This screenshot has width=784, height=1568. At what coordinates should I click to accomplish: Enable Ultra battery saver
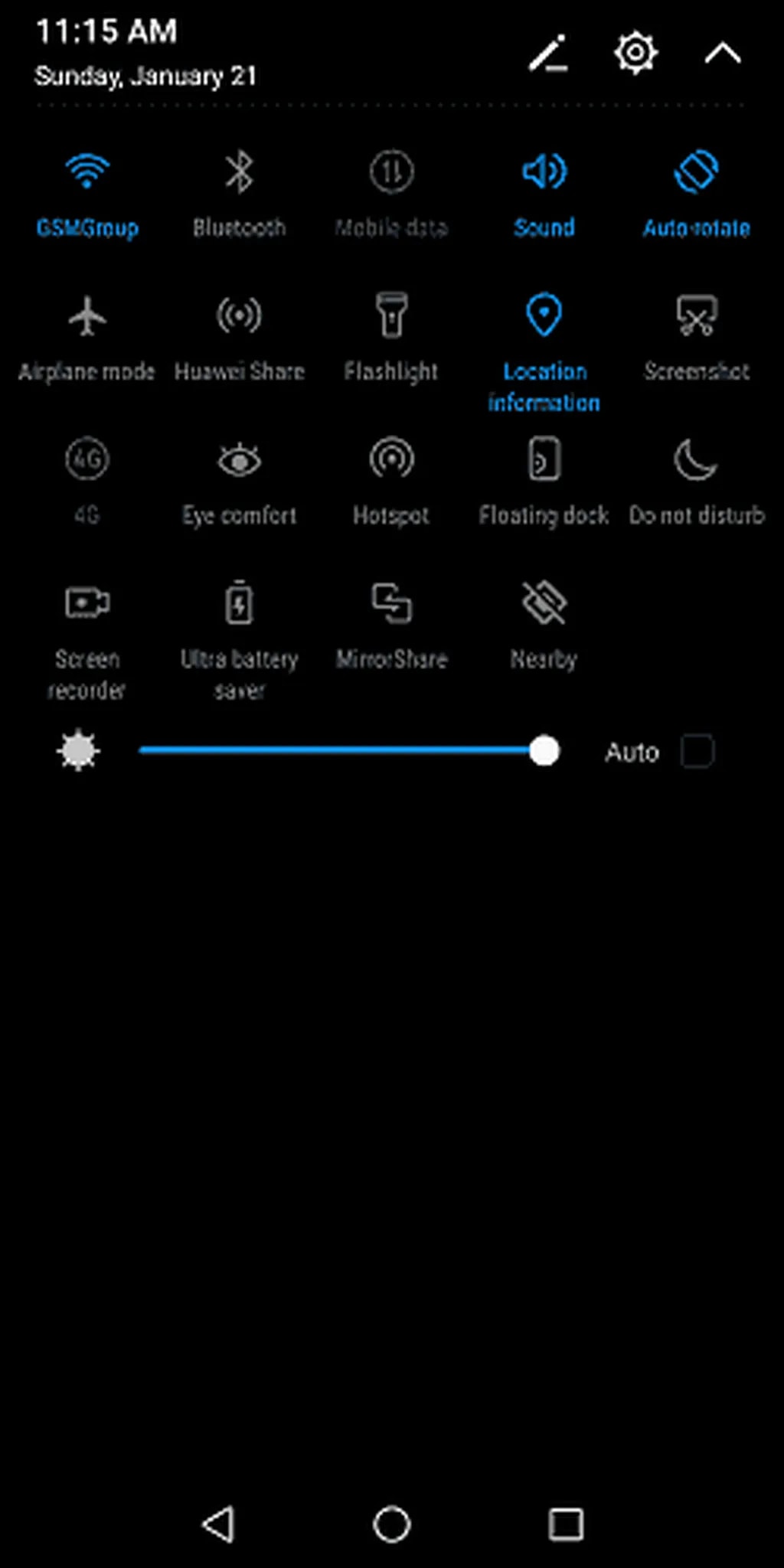coord(239,605)
